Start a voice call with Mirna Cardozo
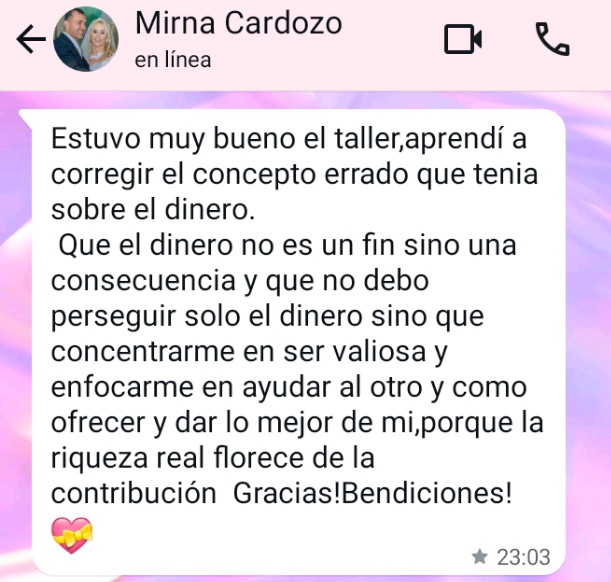Viewport: 611px width, 582px height. [552, 39]
